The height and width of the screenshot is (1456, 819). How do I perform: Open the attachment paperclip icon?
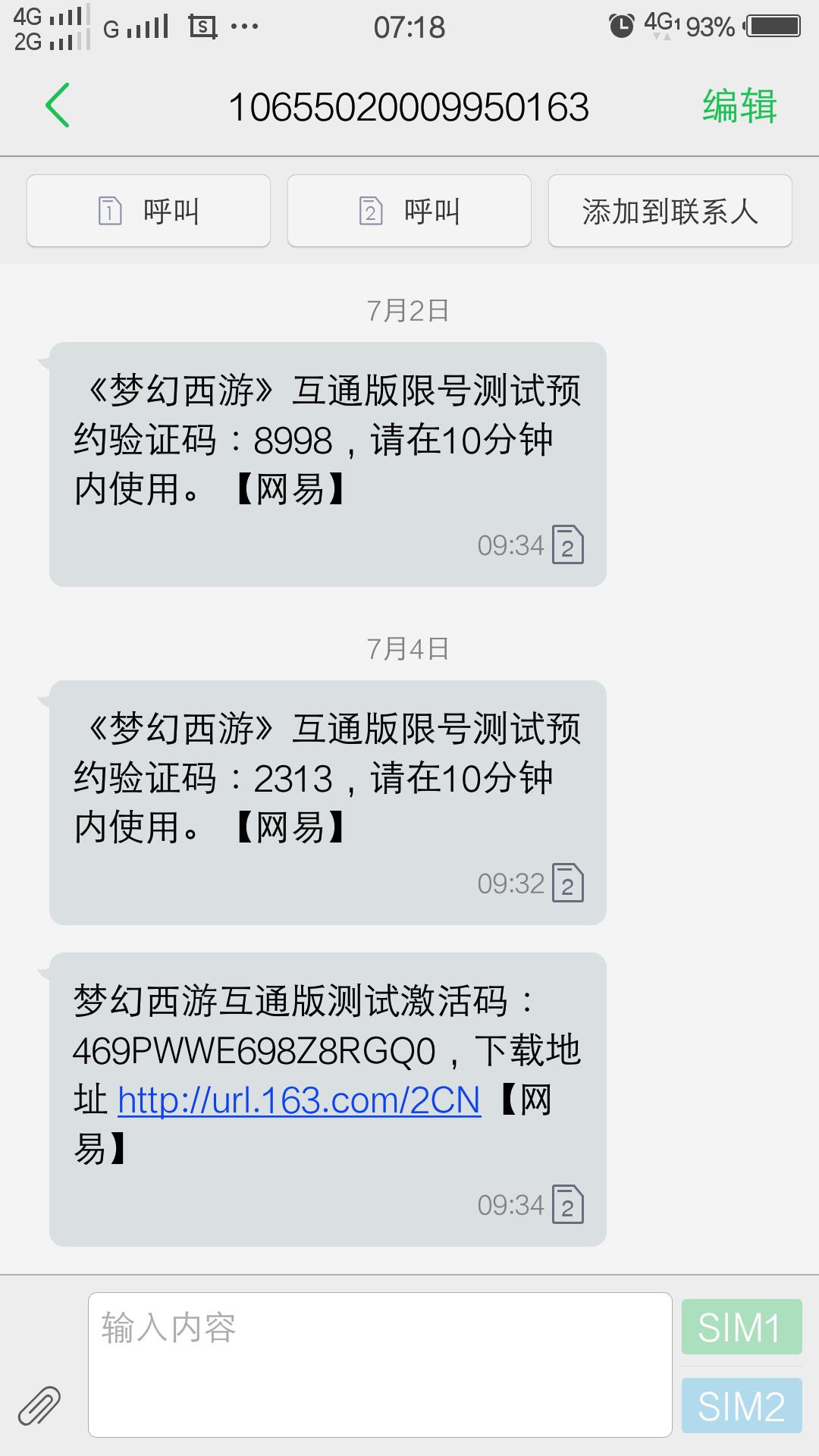pyautogui.click(x=39, y=1405)
